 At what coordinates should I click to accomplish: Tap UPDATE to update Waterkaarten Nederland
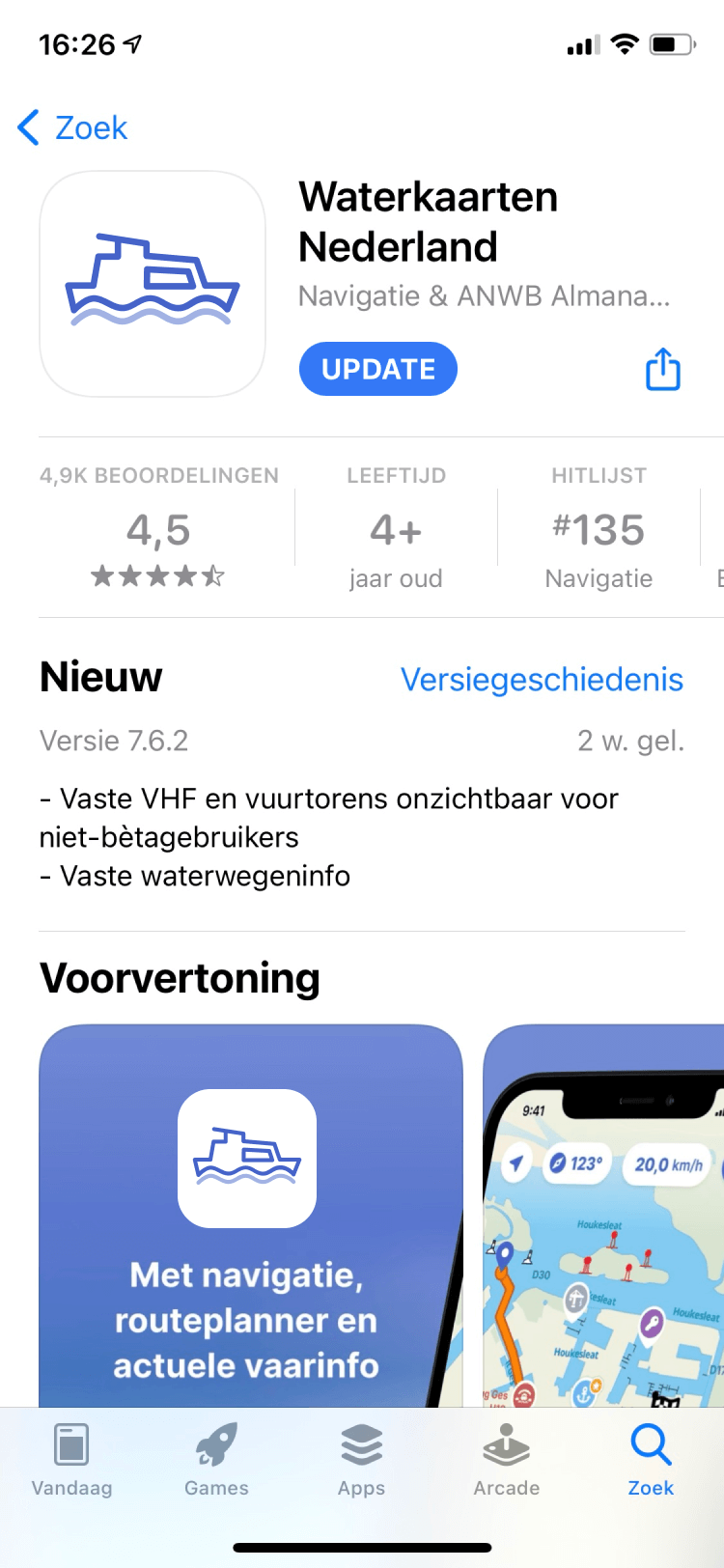coord(377,369)
